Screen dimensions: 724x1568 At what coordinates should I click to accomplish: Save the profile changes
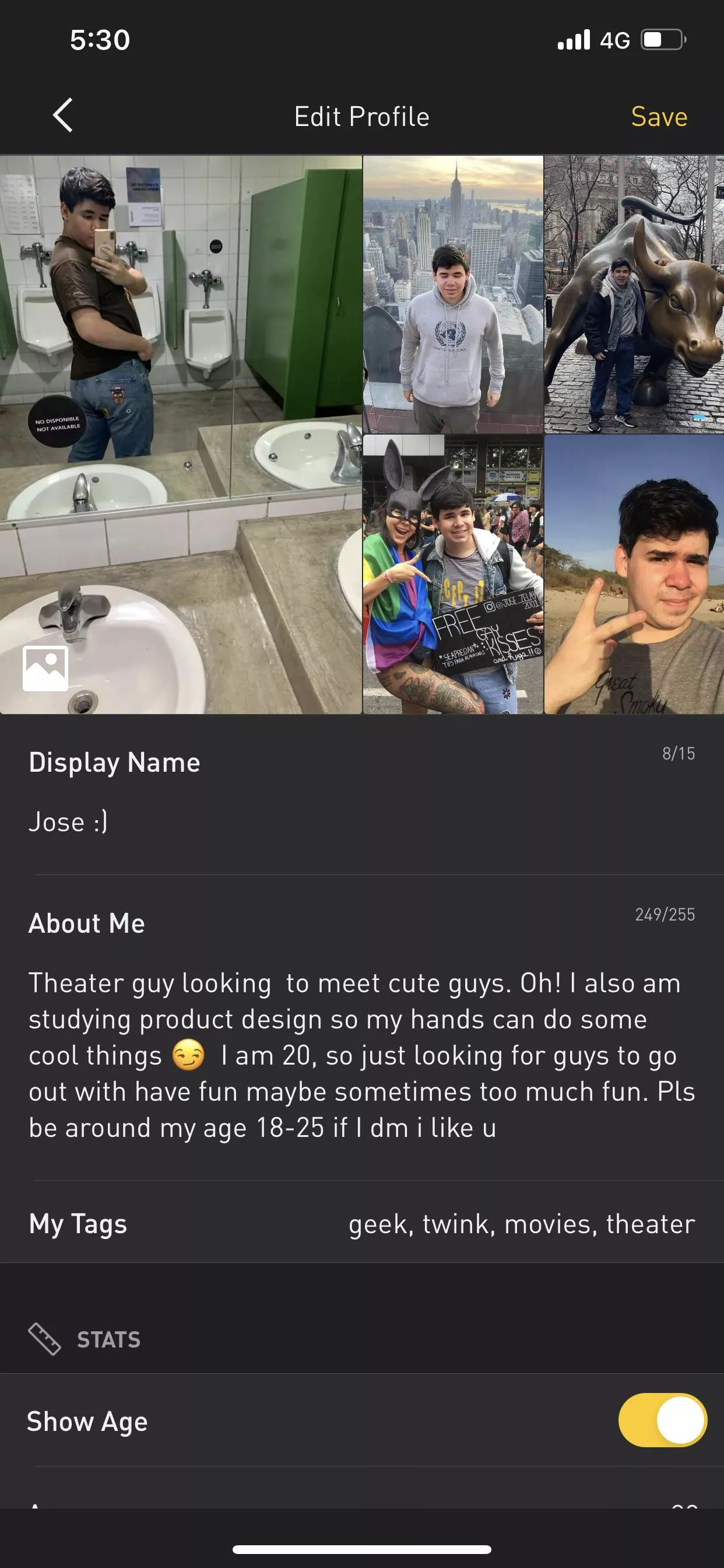click(658, 116)
